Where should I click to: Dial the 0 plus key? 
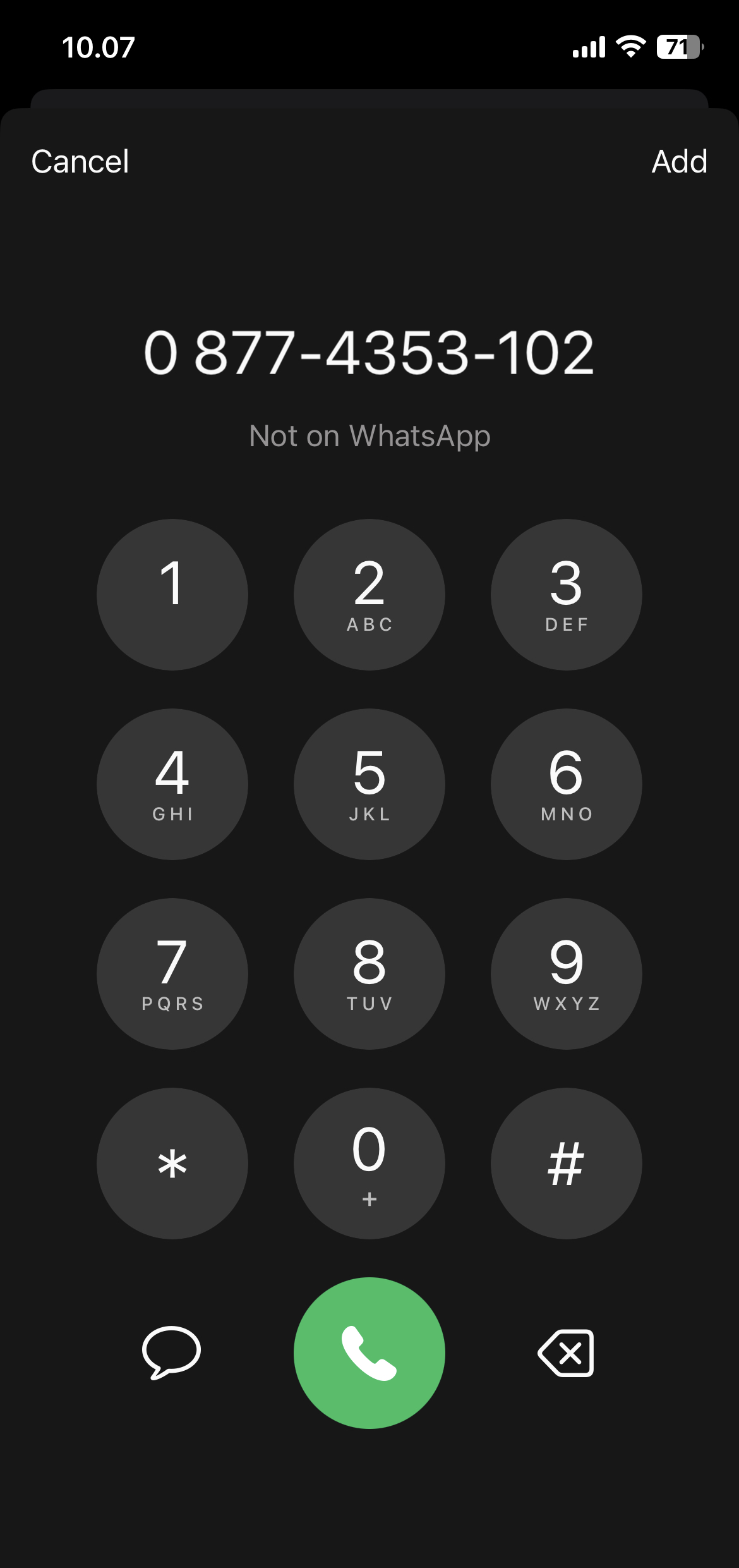pos(369,1164)
